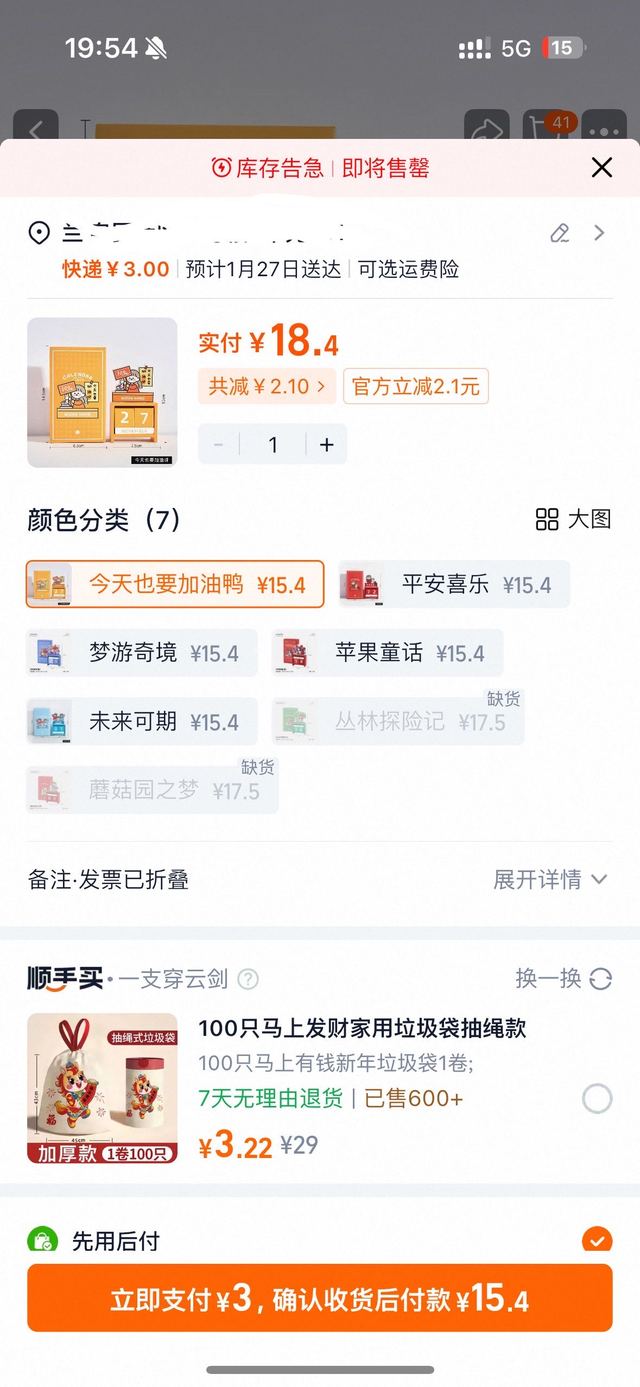Open the 共减 ¥2.10 discount details
The image size is (640, 1387).
pos(267,387)
